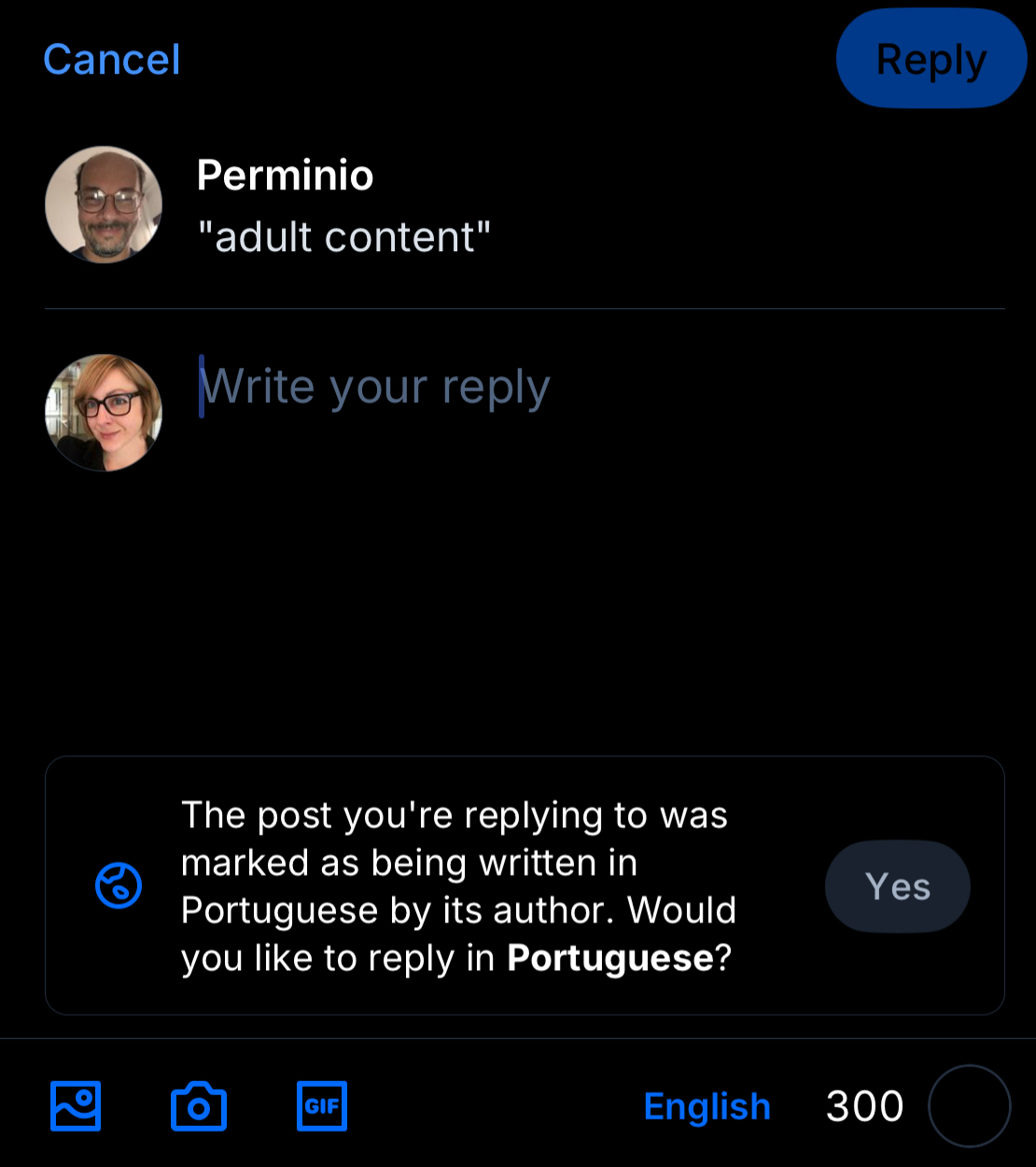The image size is (1036, 1167).
Task: Add a GIF to the reply
Action: click(322, 1106)
